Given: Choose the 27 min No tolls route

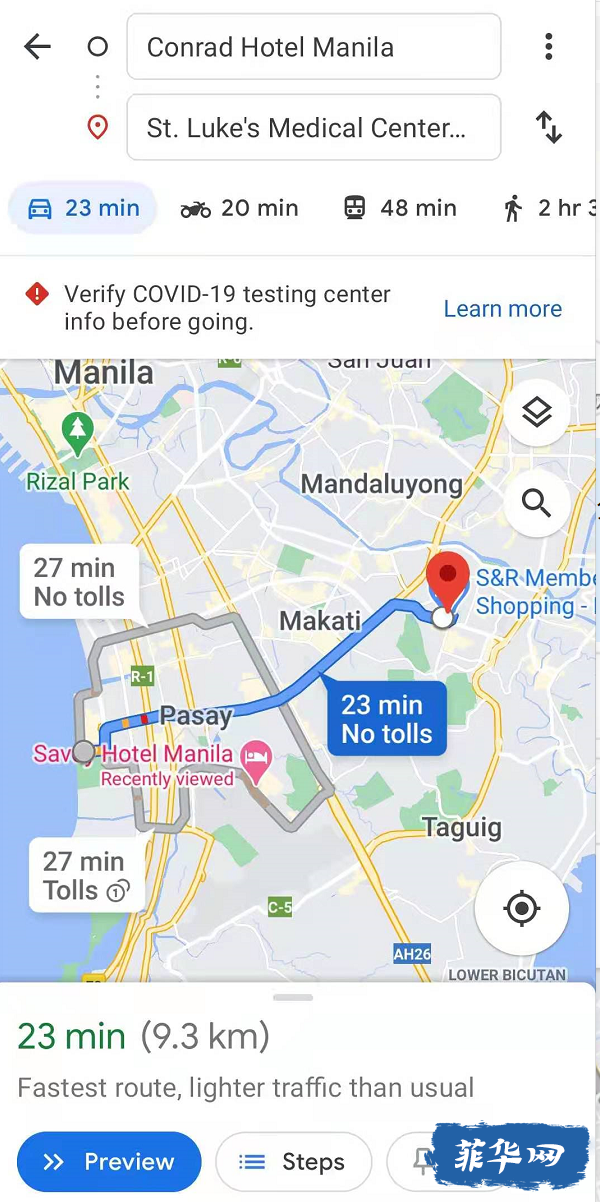Looking at the screenshot, I should click(x=79, y=582).
